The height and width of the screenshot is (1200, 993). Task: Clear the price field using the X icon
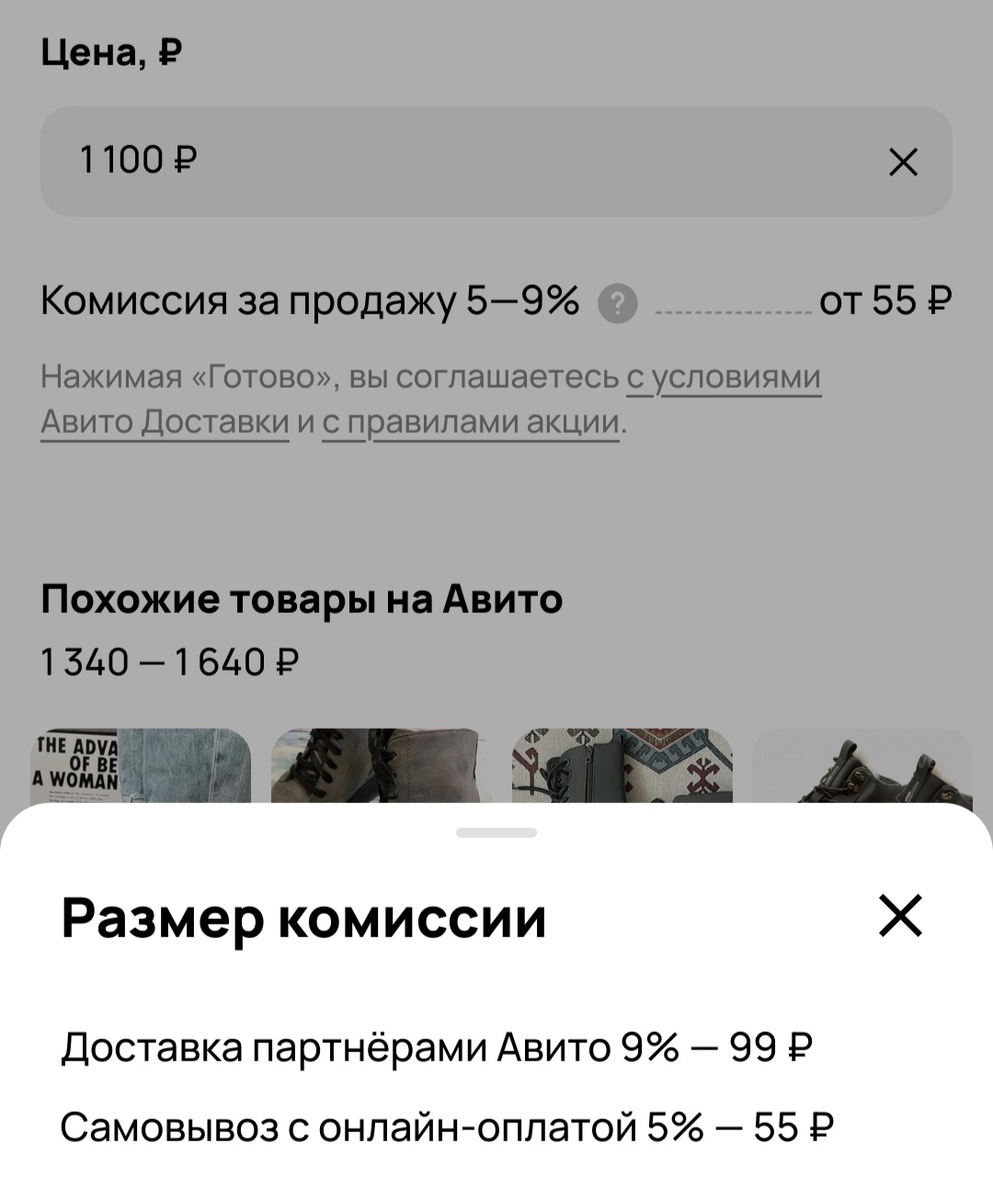903,161
